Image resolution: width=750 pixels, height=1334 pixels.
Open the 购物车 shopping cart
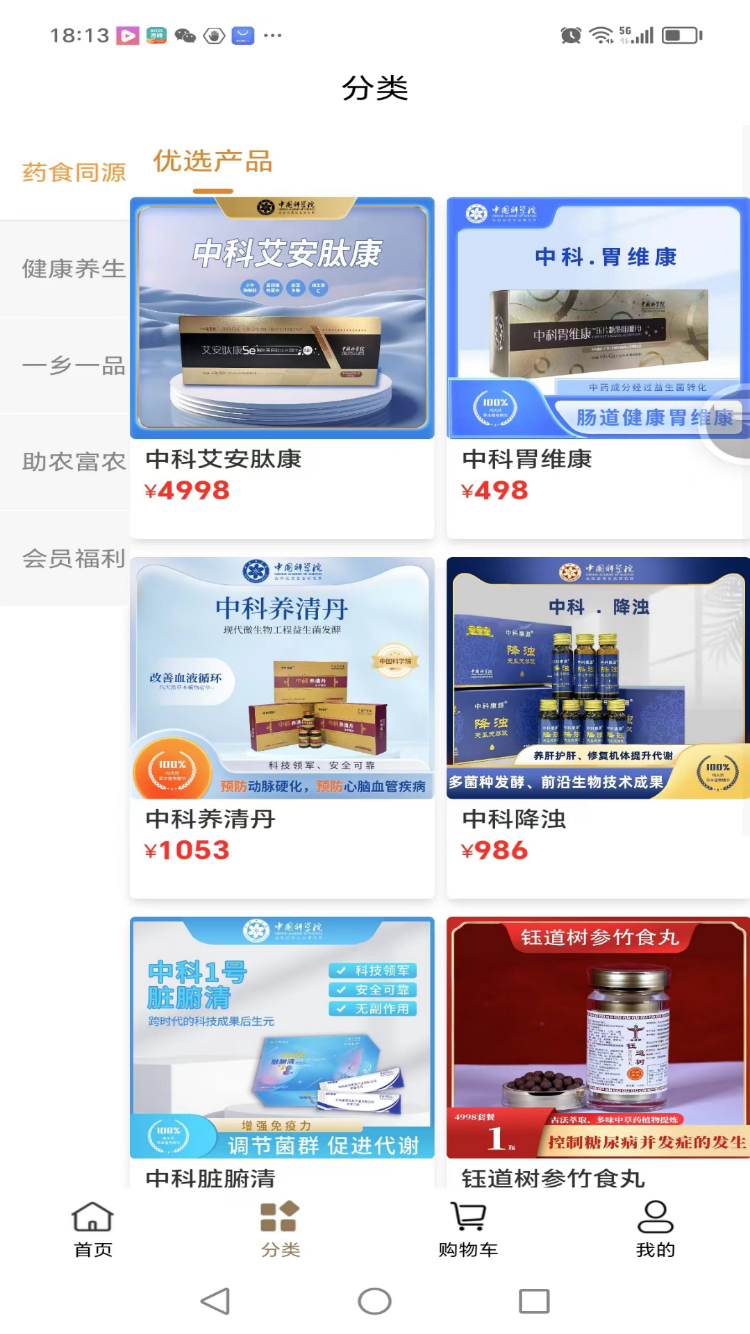[x=468, y=1230]
